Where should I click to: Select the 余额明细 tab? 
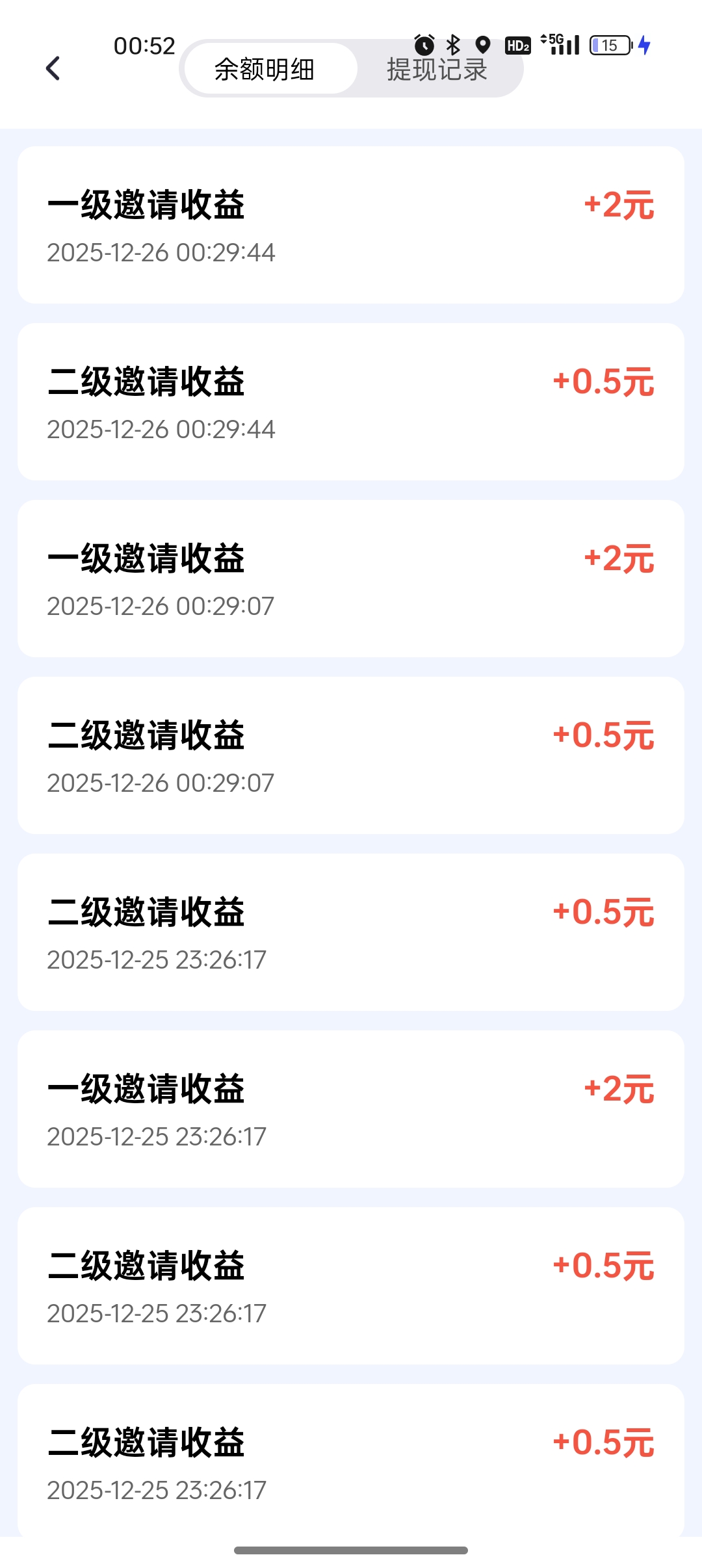pos(265,69)
